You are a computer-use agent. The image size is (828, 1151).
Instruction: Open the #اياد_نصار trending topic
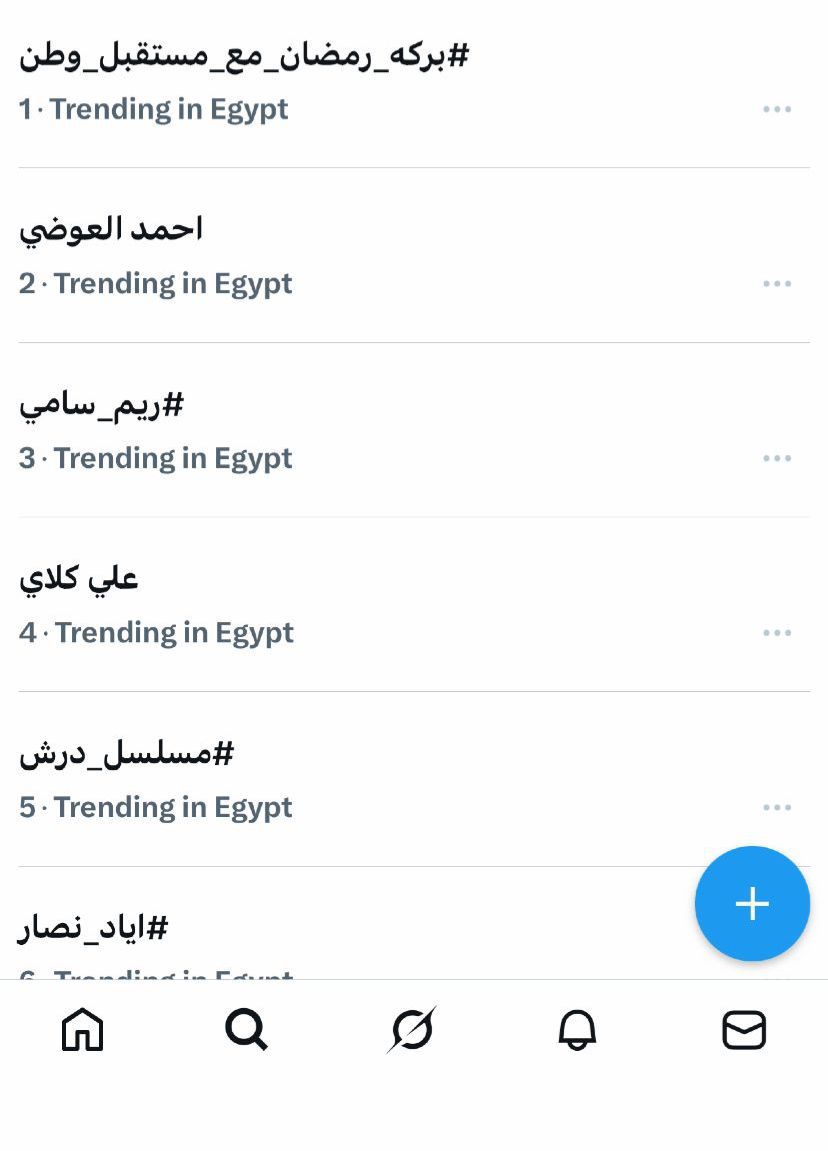coord(93,929)
